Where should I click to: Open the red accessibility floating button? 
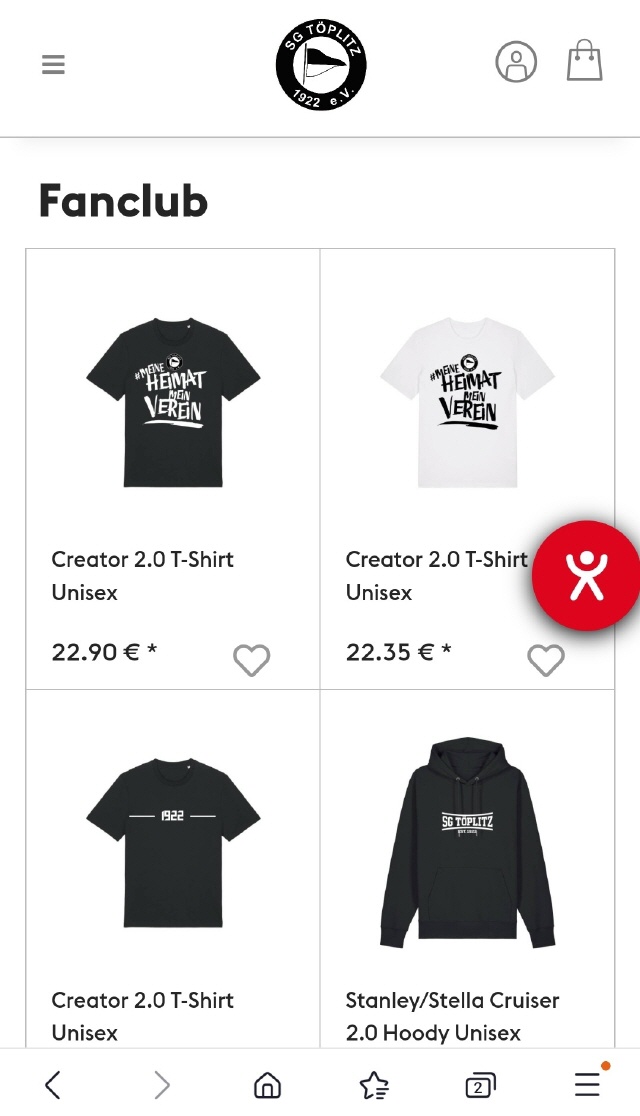[587, 575]
